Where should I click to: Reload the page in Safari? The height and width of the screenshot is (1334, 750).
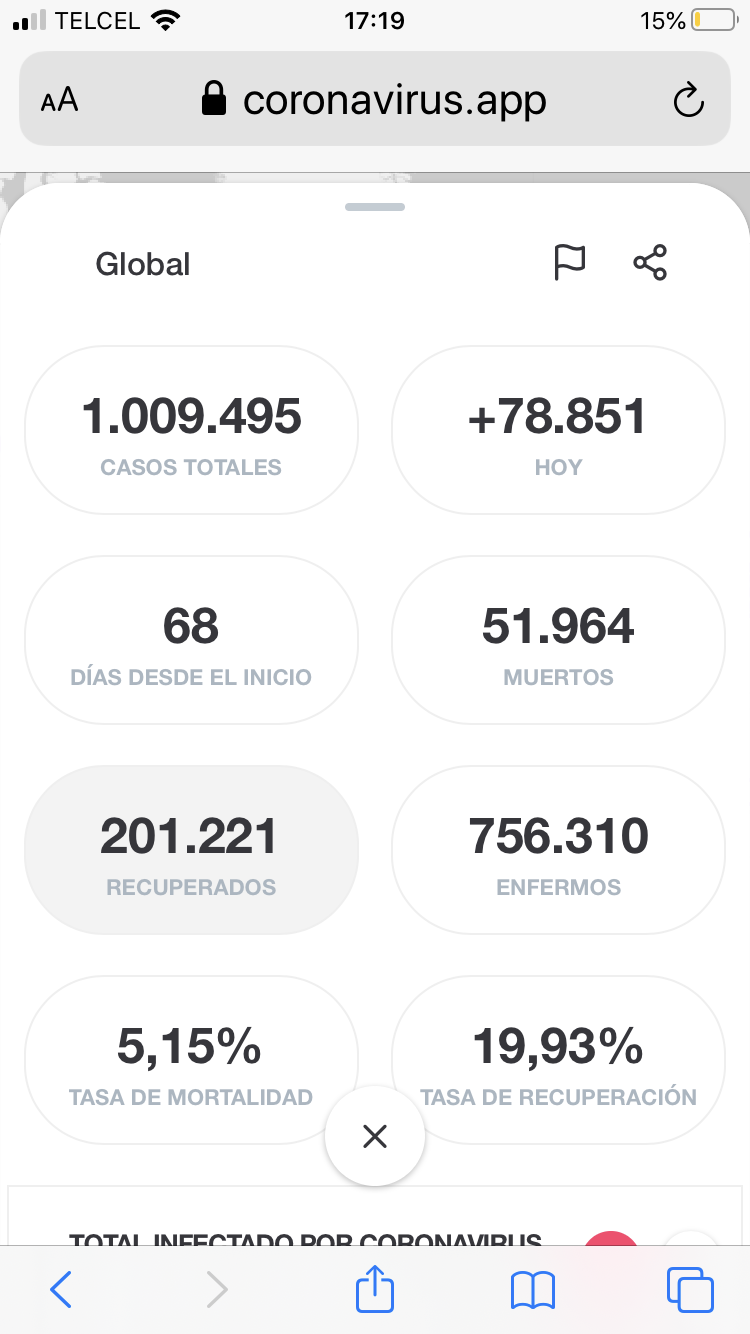pos(688,100)
